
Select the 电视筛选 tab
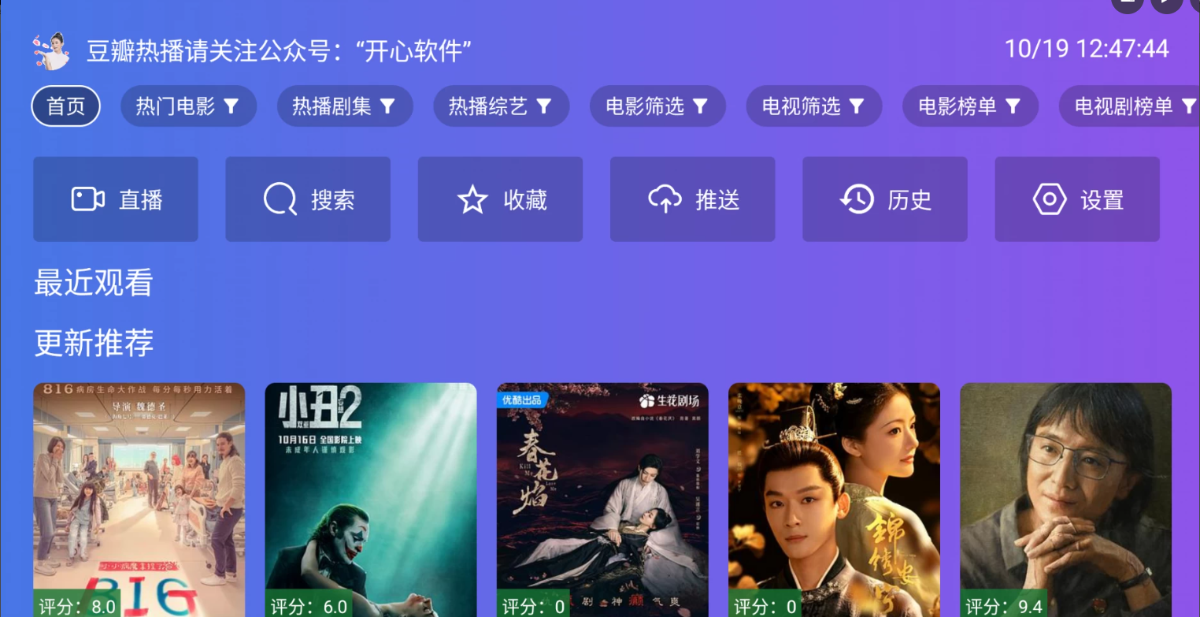813,106
